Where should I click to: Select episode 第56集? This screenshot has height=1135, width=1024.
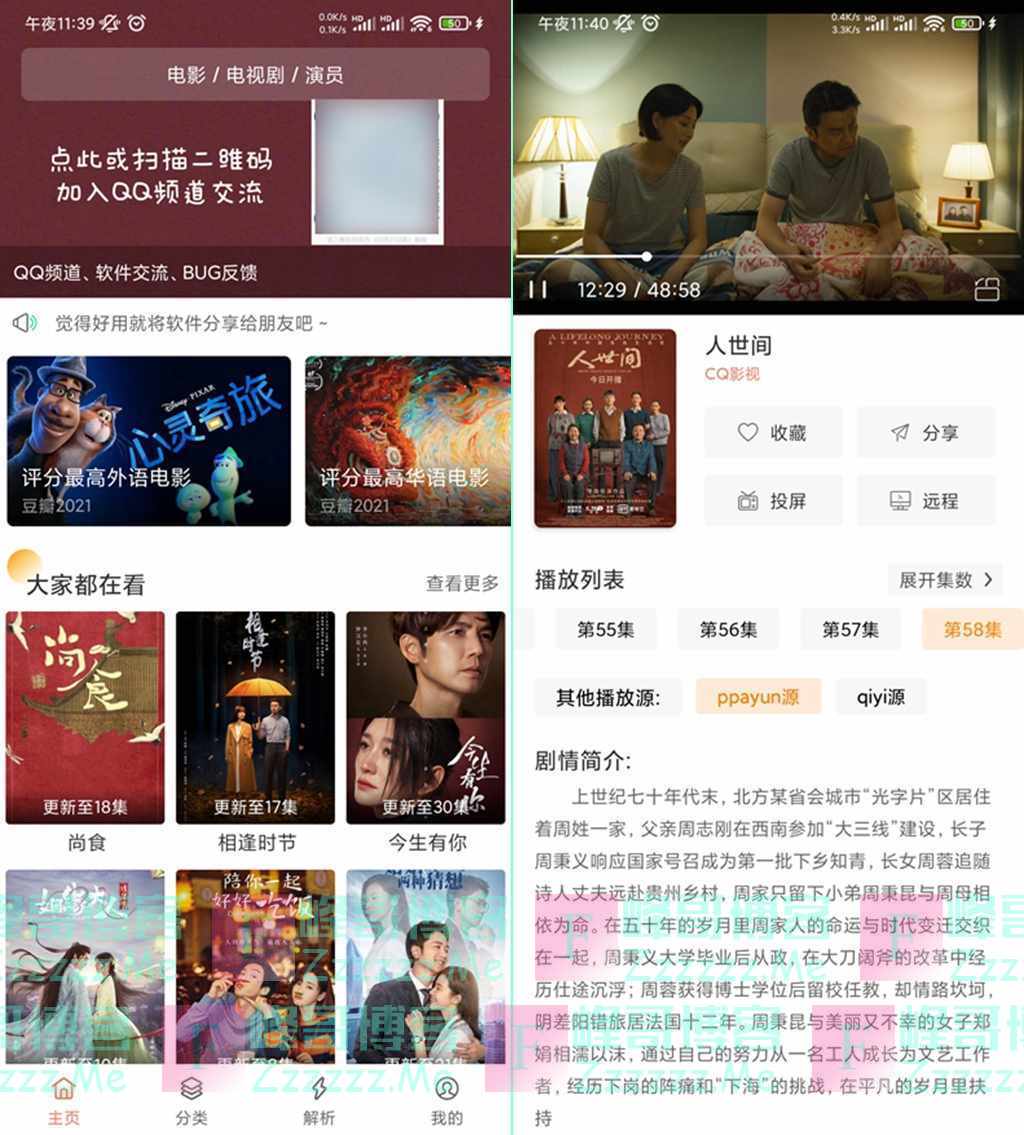pos(728,630)
